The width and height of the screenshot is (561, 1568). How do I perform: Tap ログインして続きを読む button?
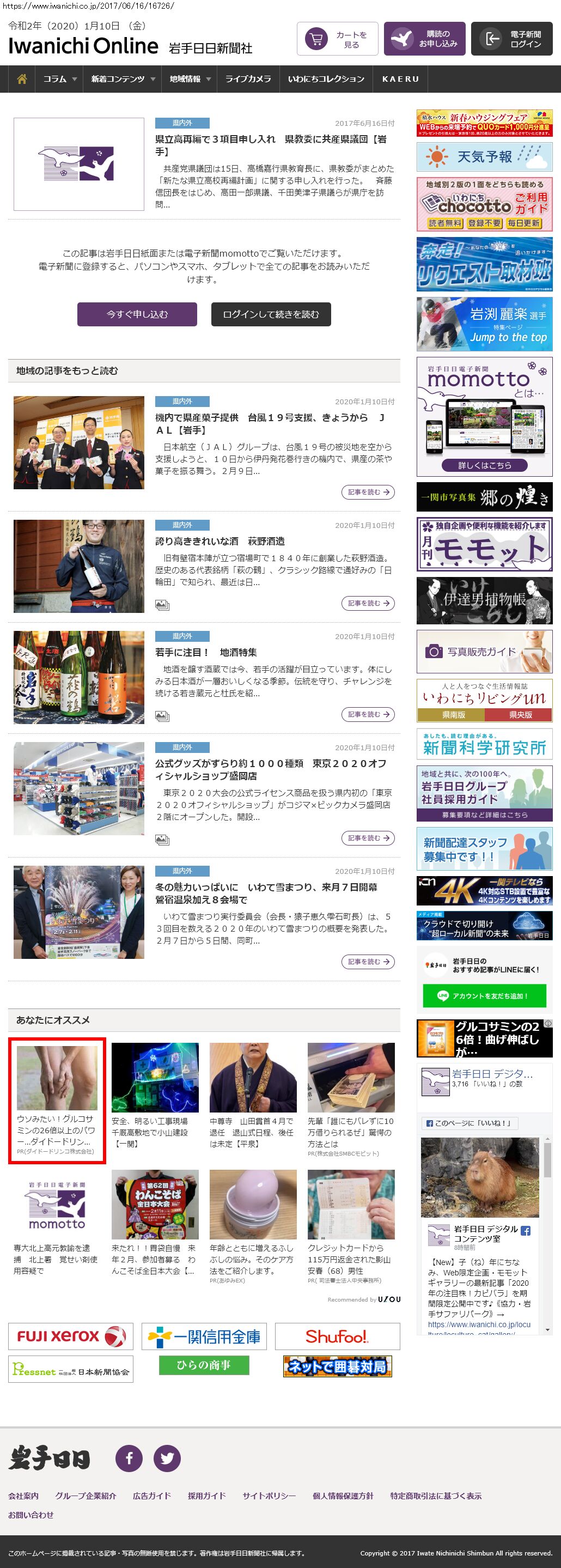click(271, 314)
